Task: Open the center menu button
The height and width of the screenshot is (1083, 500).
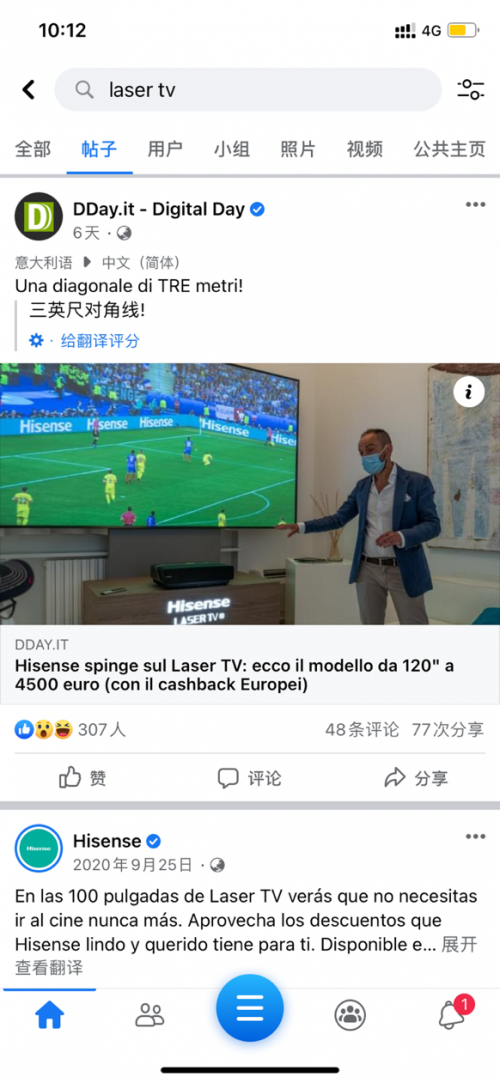Action: (249, 1008)
